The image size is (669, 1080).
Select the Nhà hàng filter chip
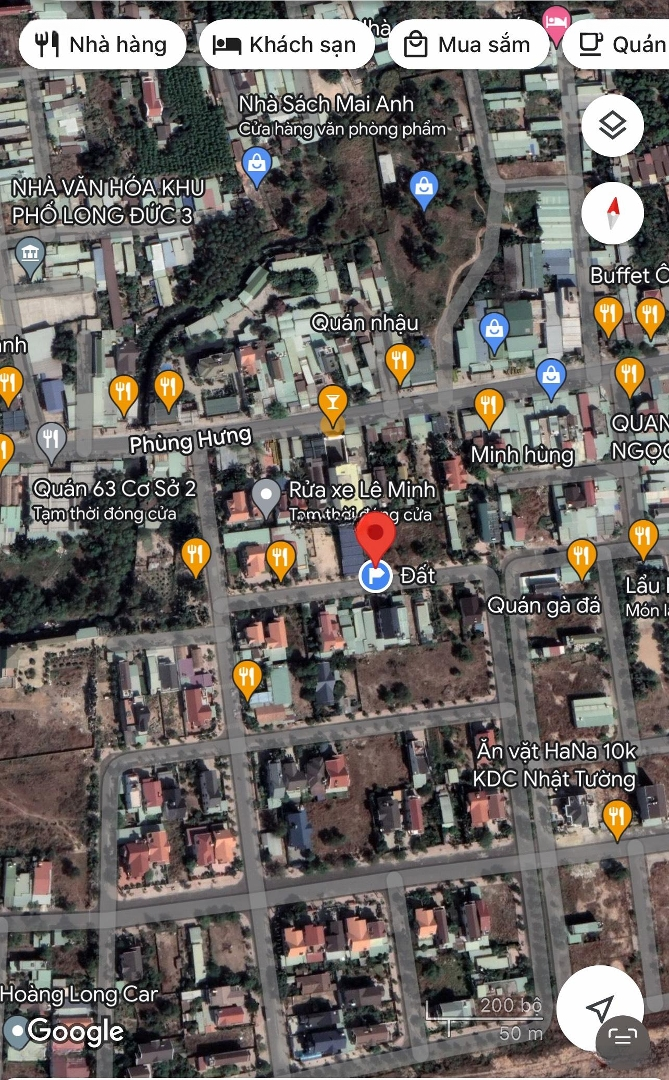tap(102, 45)
